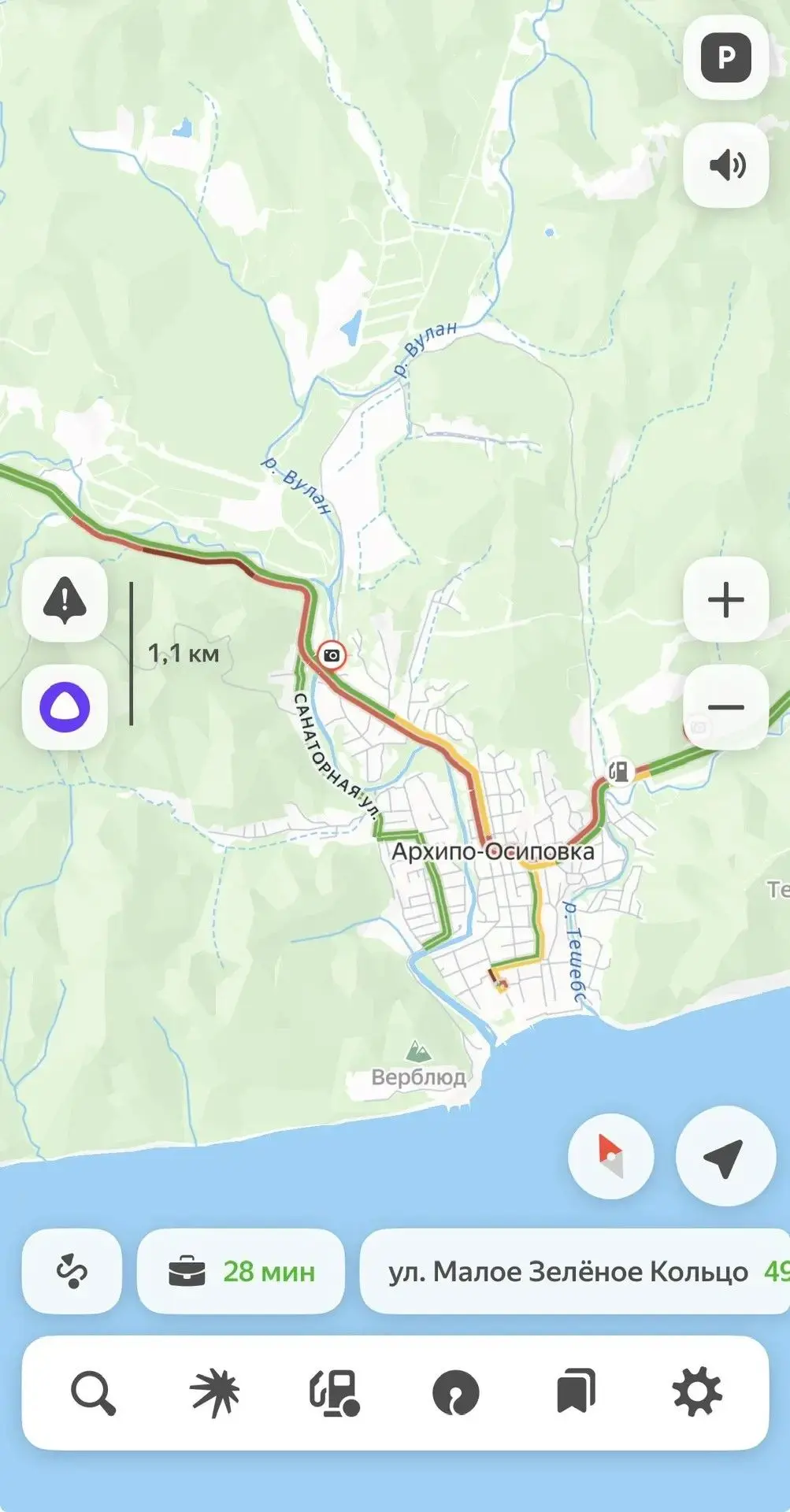The image size is (790, 1512).
Task: Open saved bookmarks
Action: click(576, 1392)
